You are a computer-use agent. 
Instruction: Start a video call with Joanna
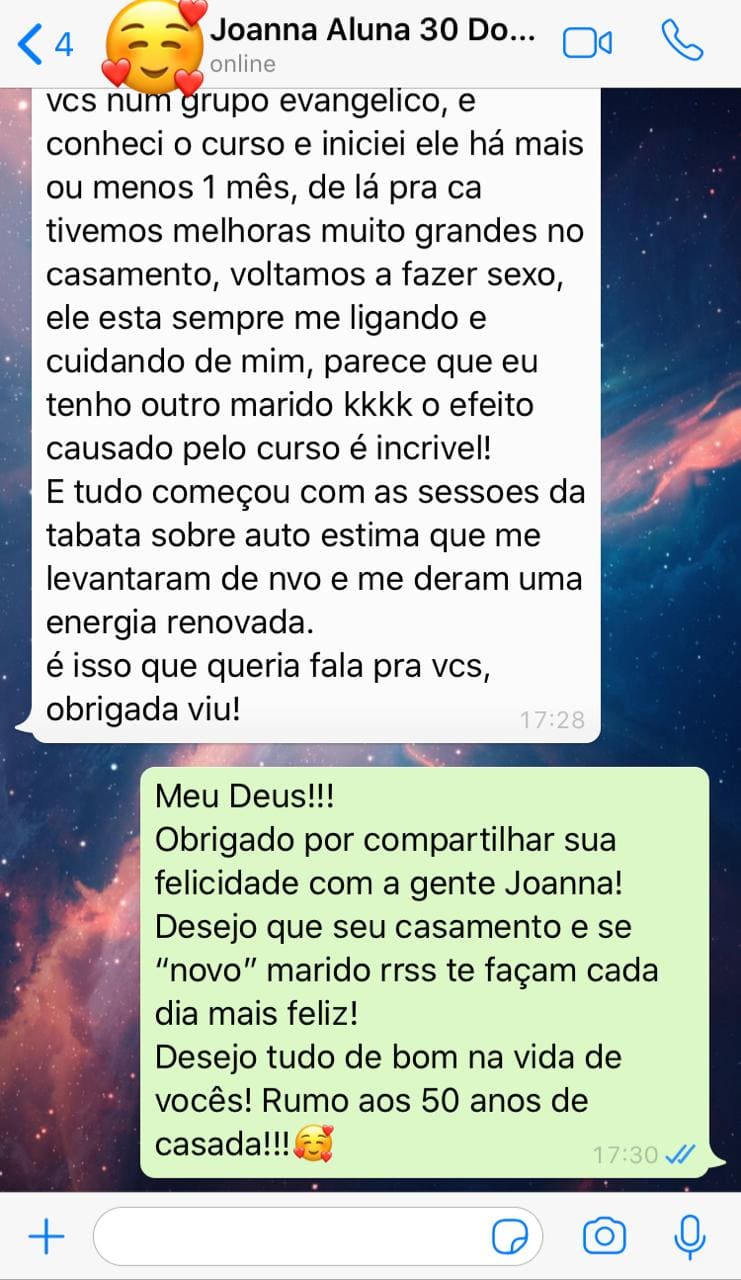click(x=587, y=43)
